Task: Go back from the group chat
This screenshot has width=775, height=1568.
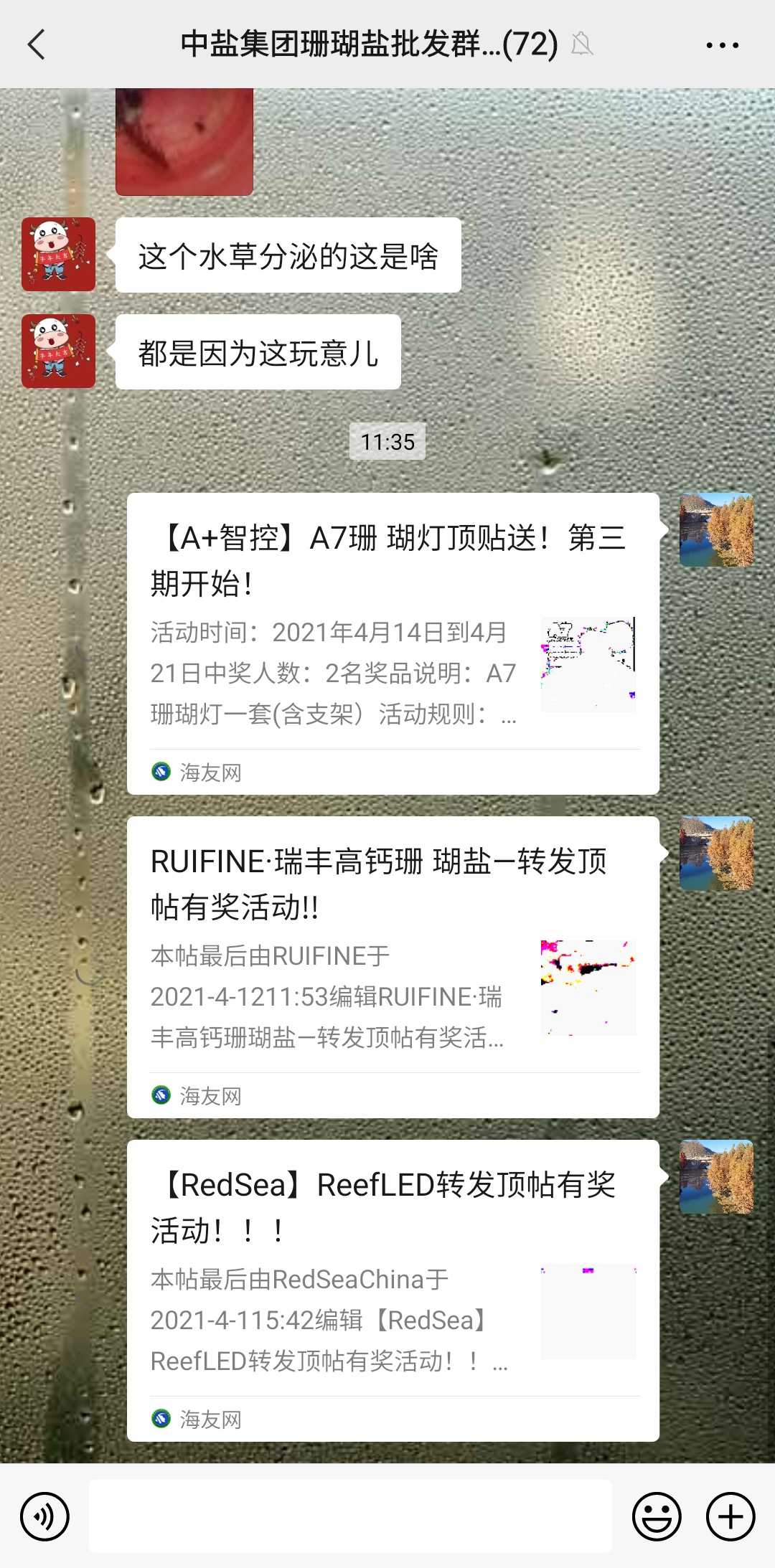Action: tap(36, 44)
